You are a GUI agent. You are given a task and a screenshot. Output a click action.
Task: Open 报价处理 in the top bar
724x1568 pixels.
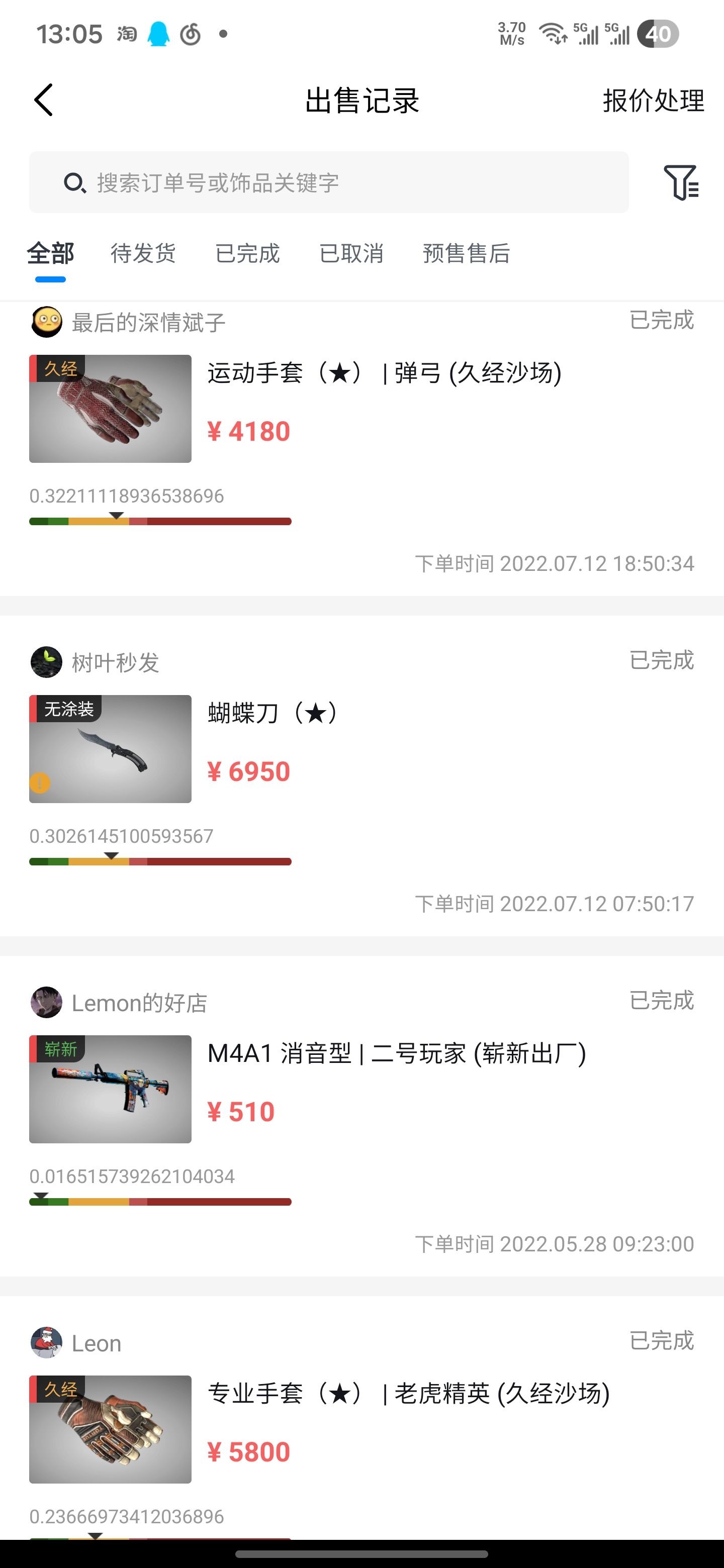pyautogui.click(x=653, y=101)
